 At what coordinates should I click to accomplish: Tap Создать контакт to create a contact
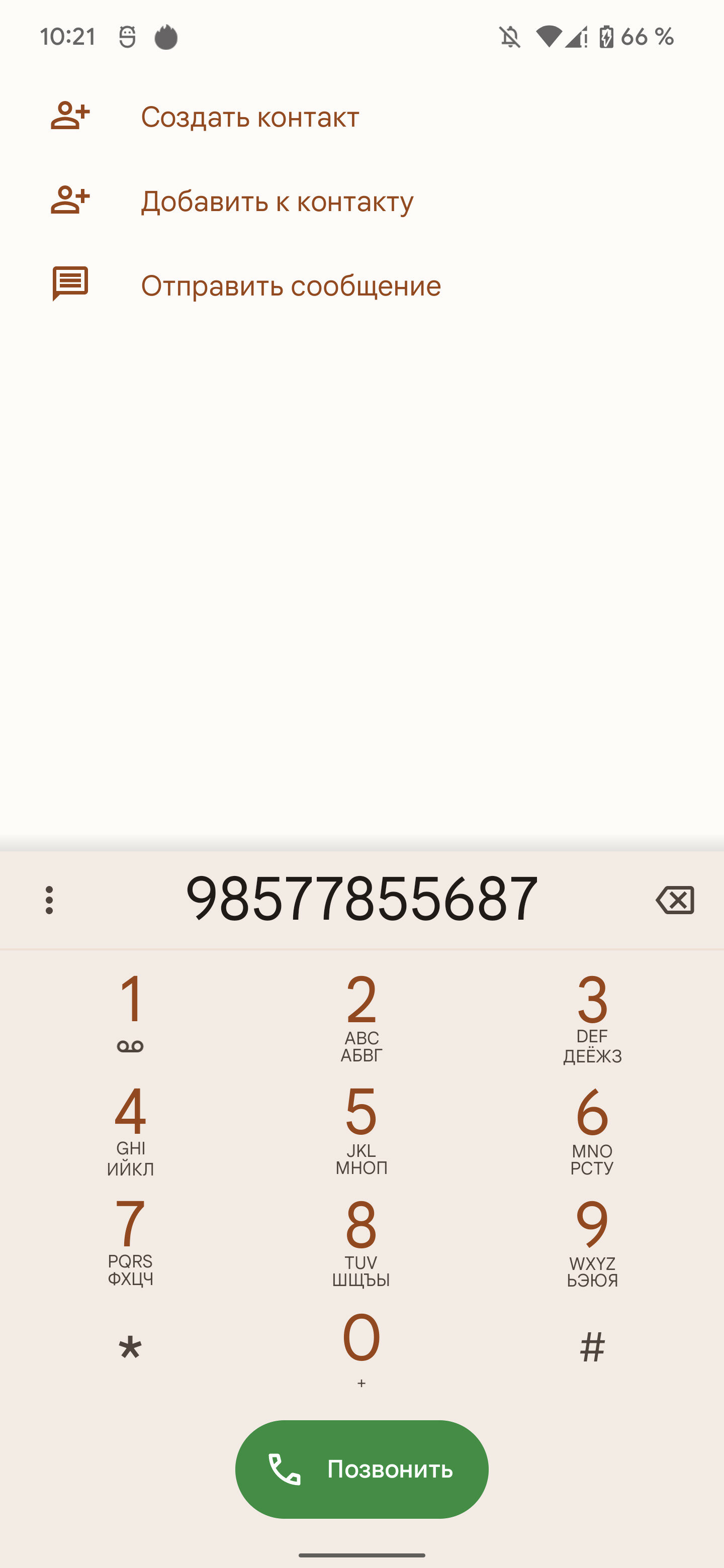pyautogui.click(x=361, y=116)
